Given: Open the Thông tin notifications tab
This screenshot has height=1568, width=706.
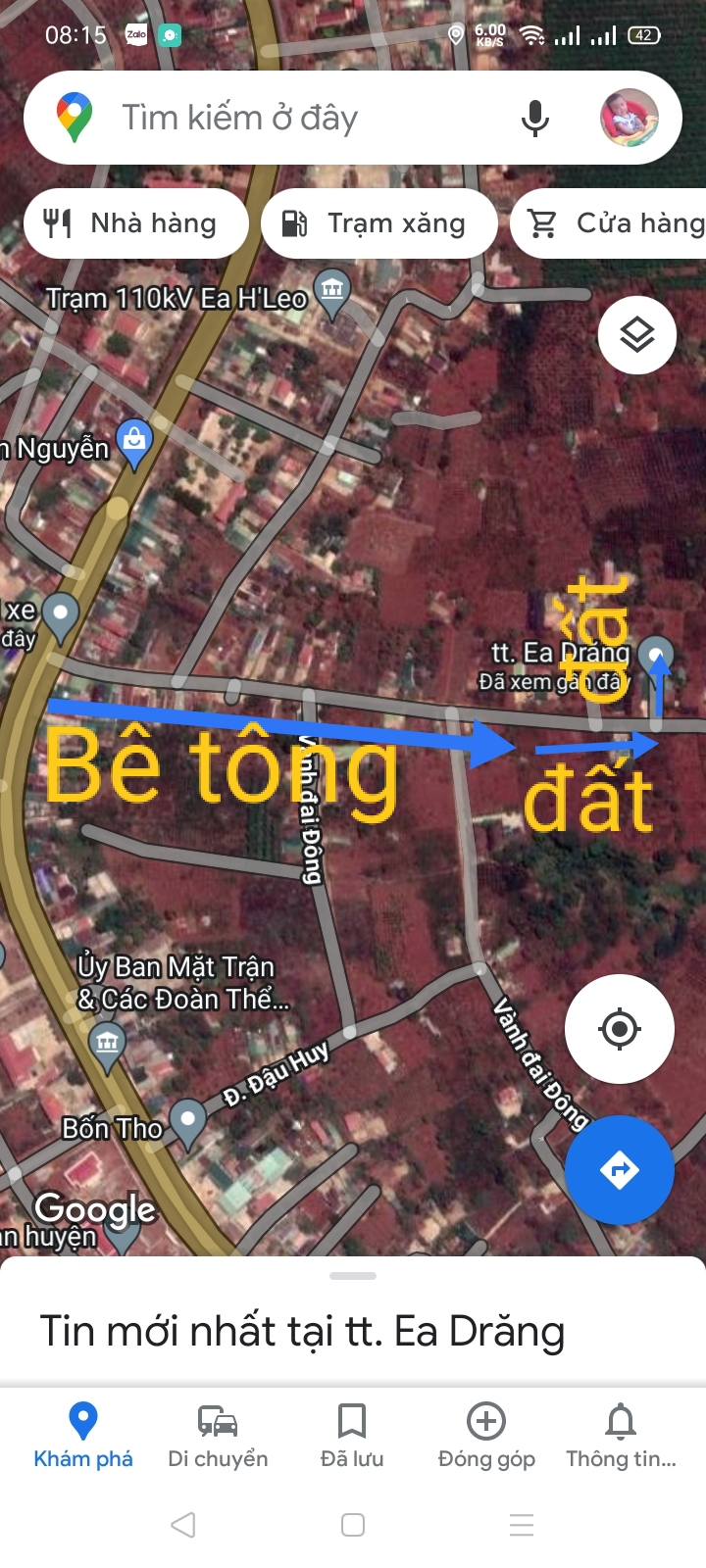Looking at the screenshot, I should tap(621, 1435).
